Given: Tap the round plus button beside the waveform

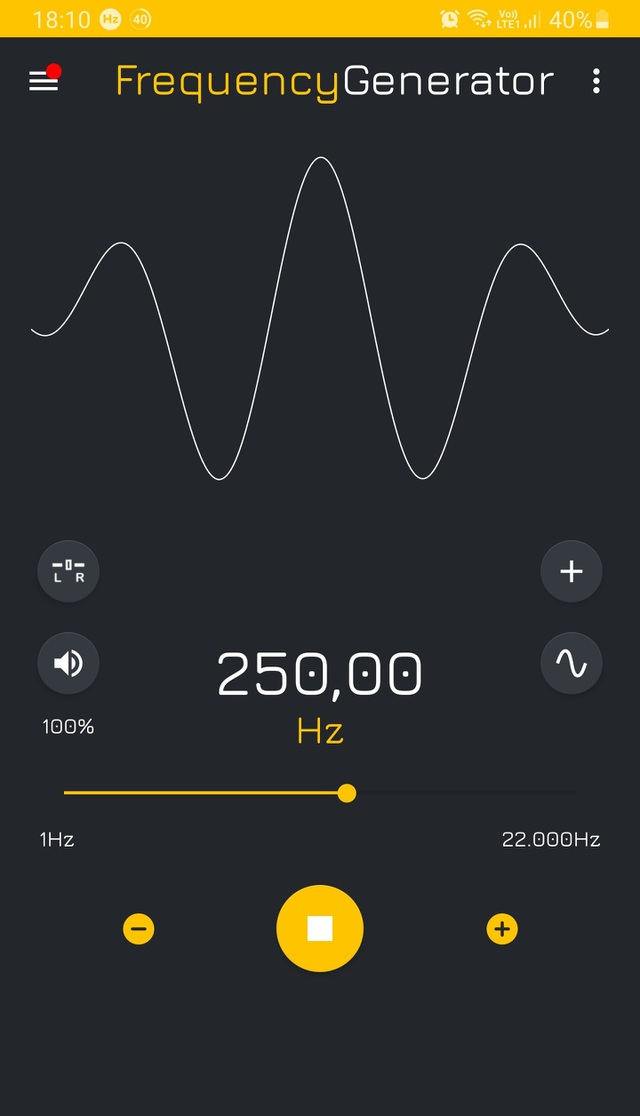Looking at the screenshot, I should (x=571, y=571).
